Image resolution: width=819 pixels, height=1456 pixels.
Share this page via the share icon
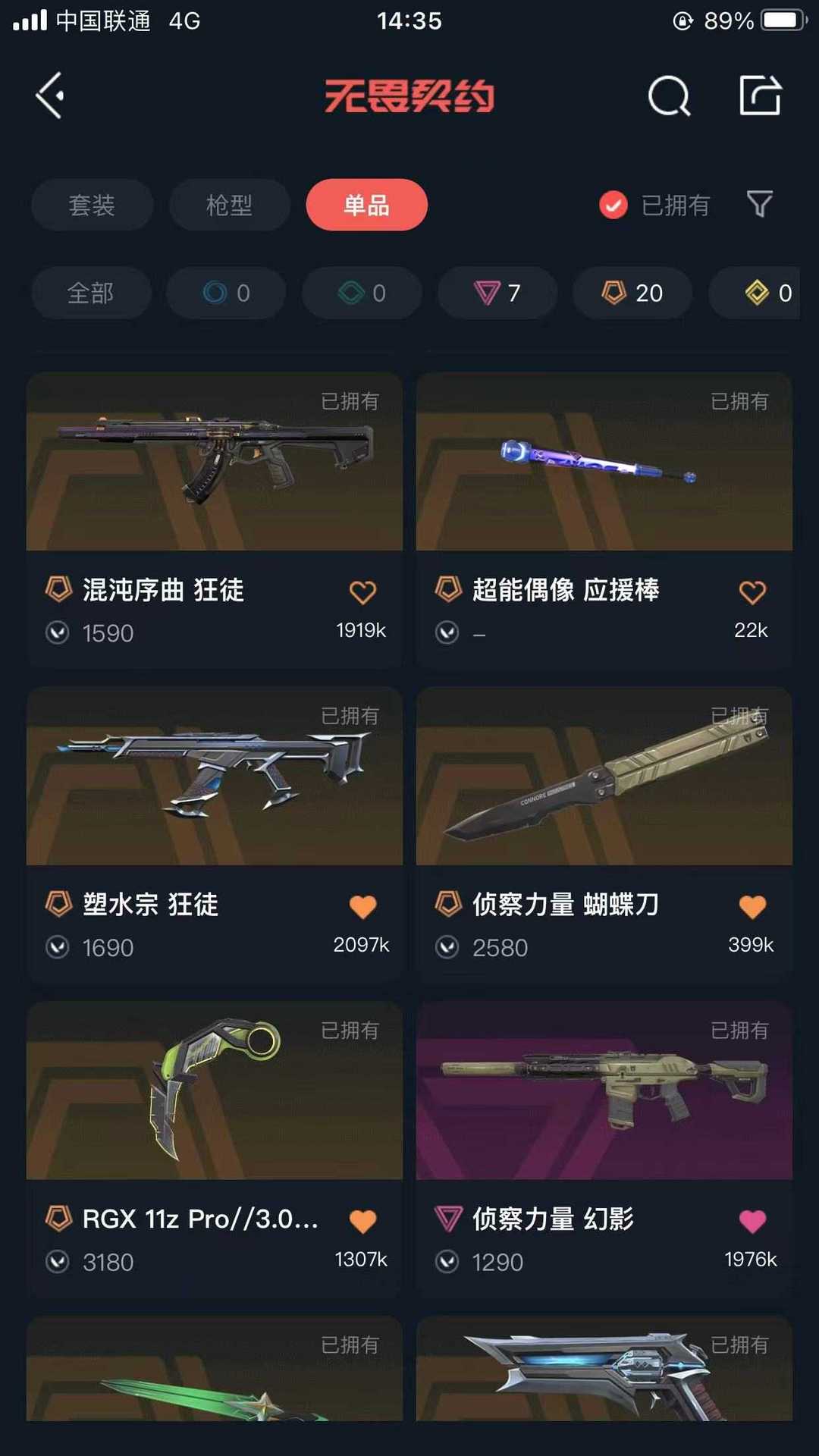tap(760, 96)
